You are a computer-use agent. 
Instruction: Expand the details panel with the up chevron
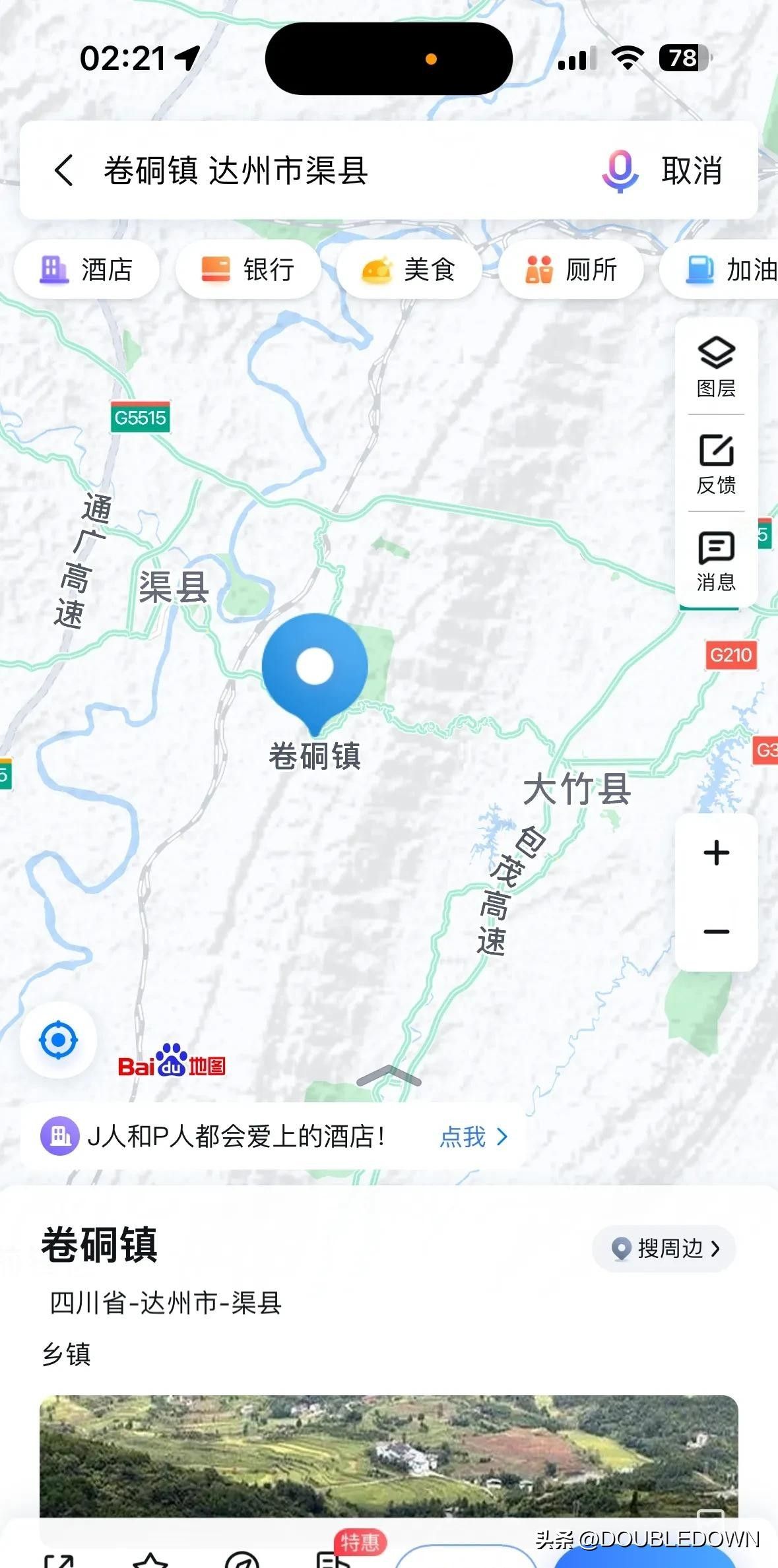click(x=389, y=1075)
